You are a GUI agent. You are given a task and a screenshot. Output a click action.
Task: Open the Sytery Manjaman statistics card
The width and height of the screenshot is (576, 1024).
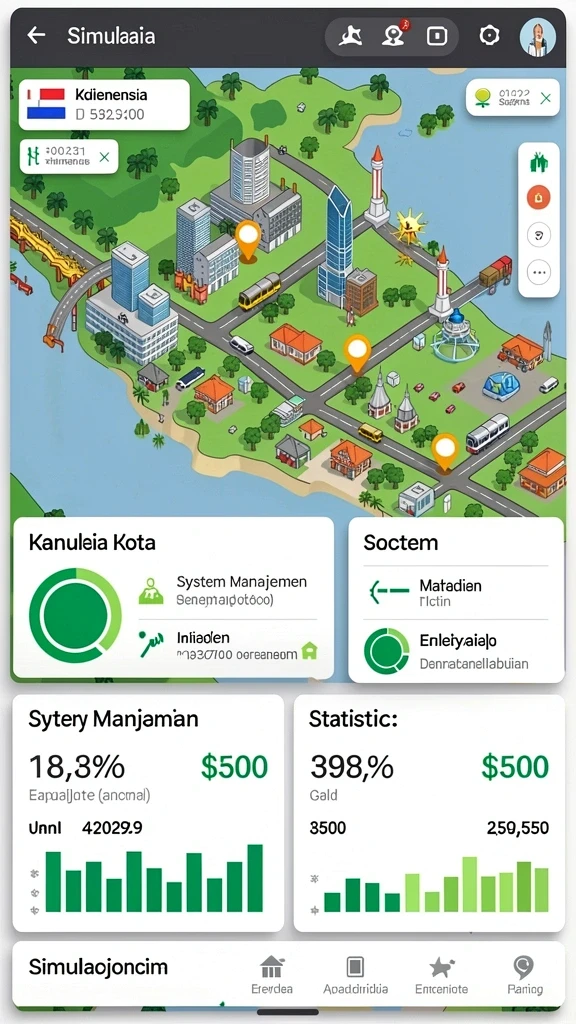(x=148, y=813)
